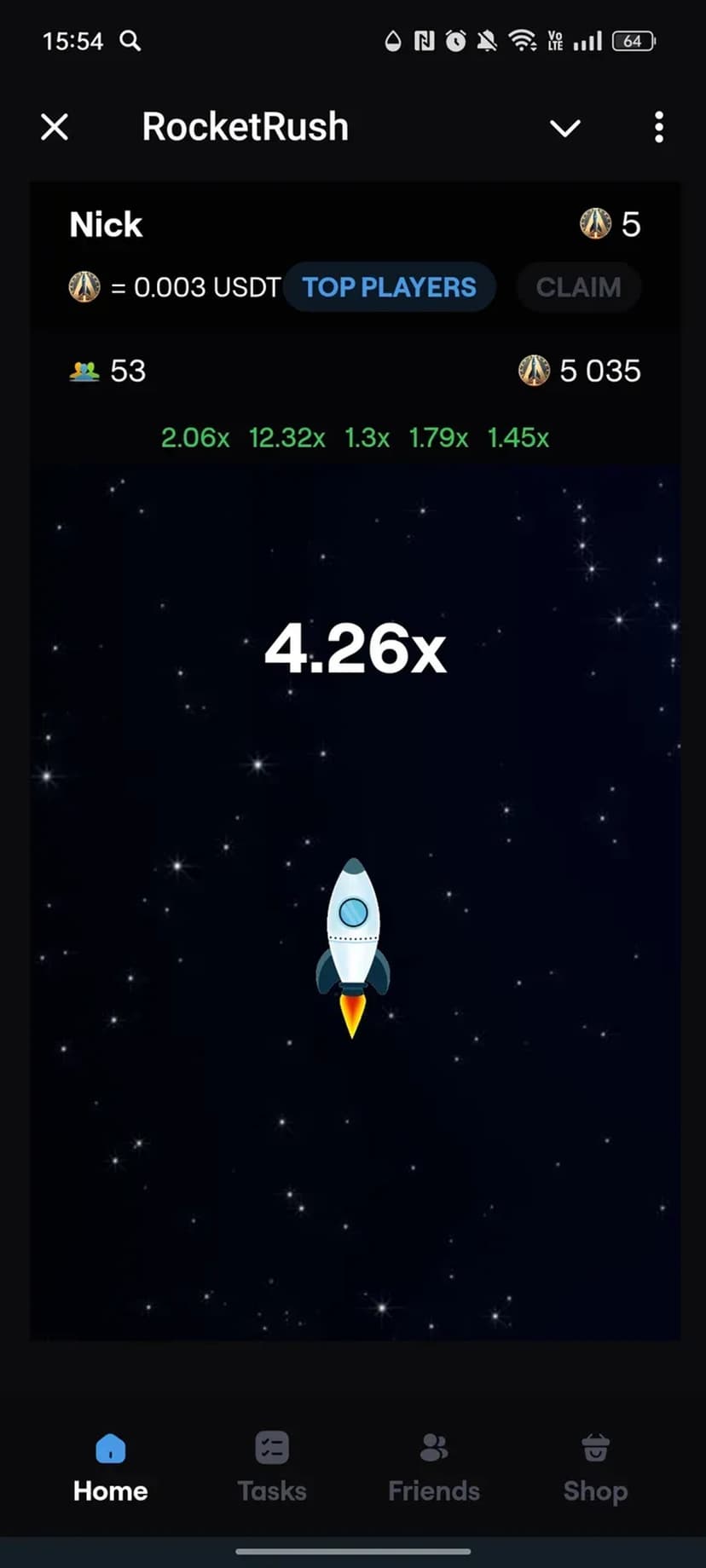Image resolution: width=706 pixels, height=1568 pixels.
Task: Open the Shop tab
Action: tap(595, 1467)
